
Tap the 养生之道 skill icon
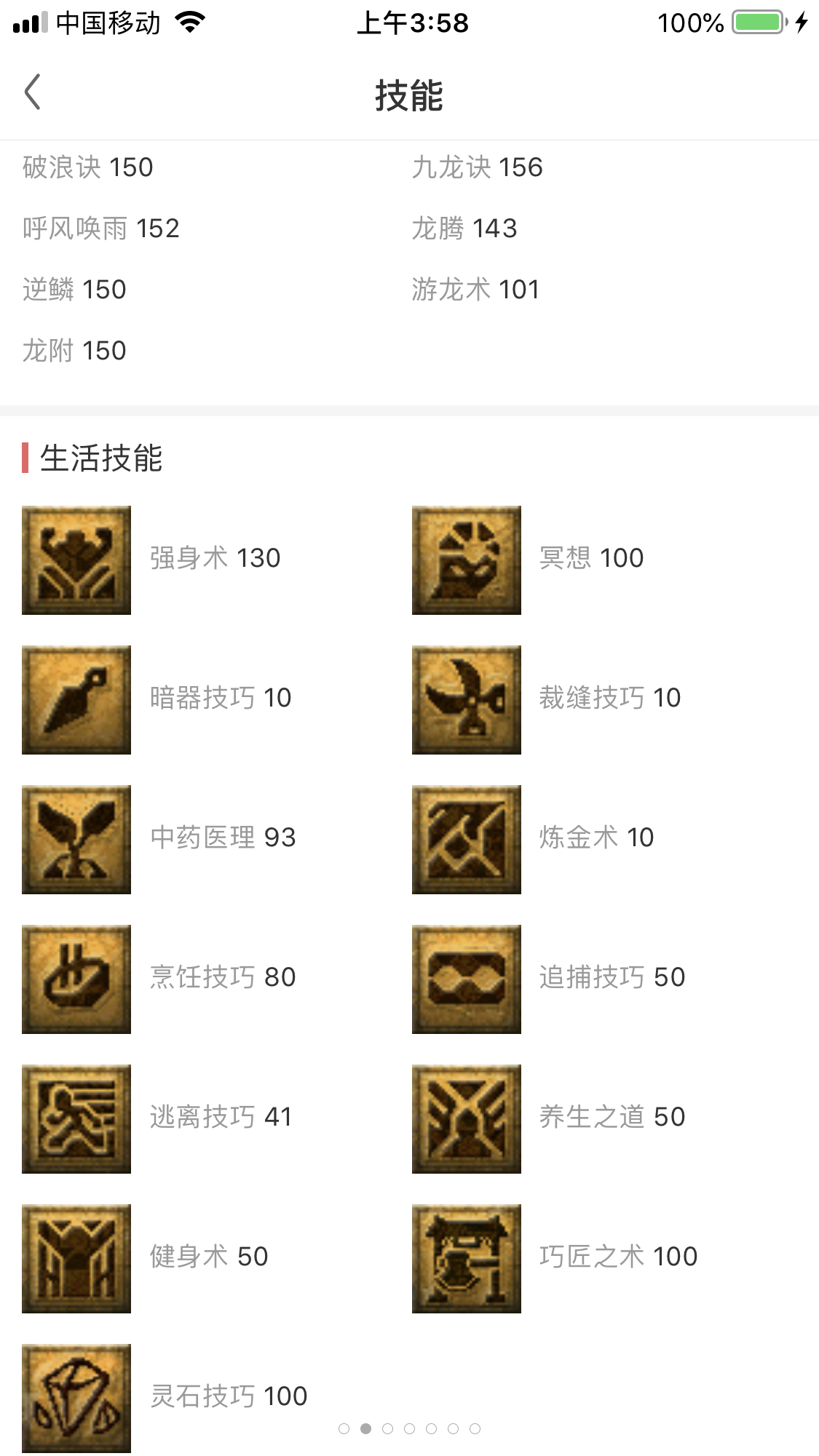click(x=466, y=1119)
